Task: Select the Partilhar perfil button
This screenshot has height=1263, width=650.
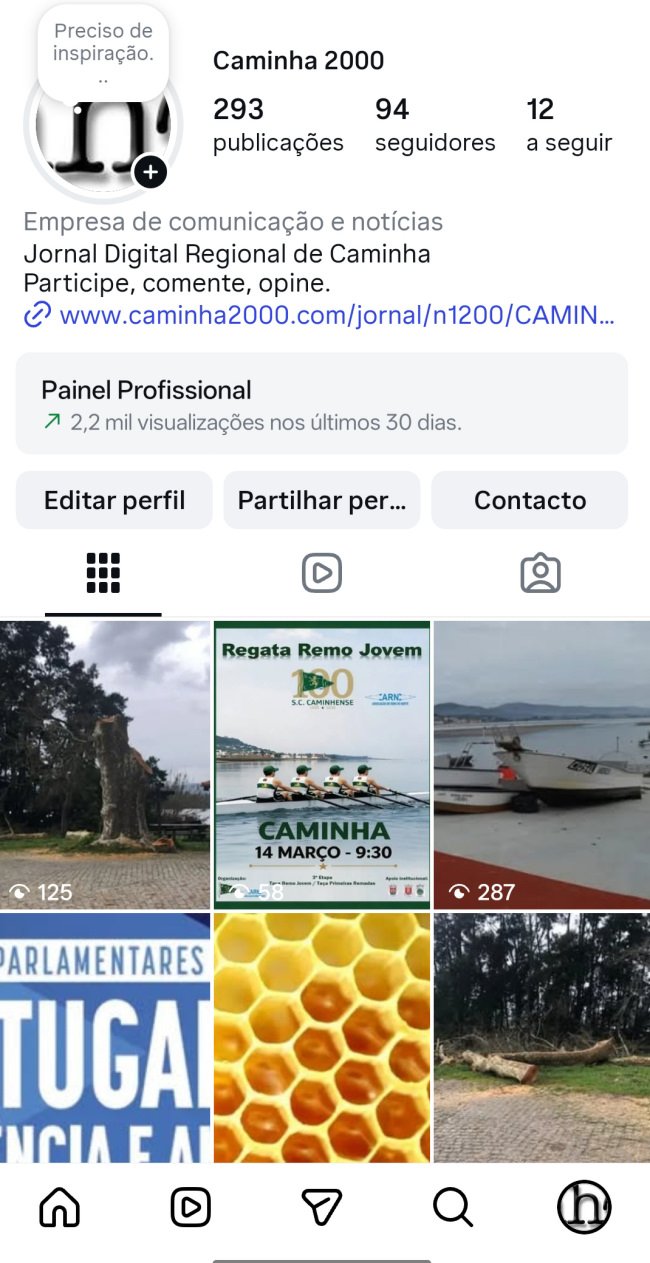Action: click(322, 500)
